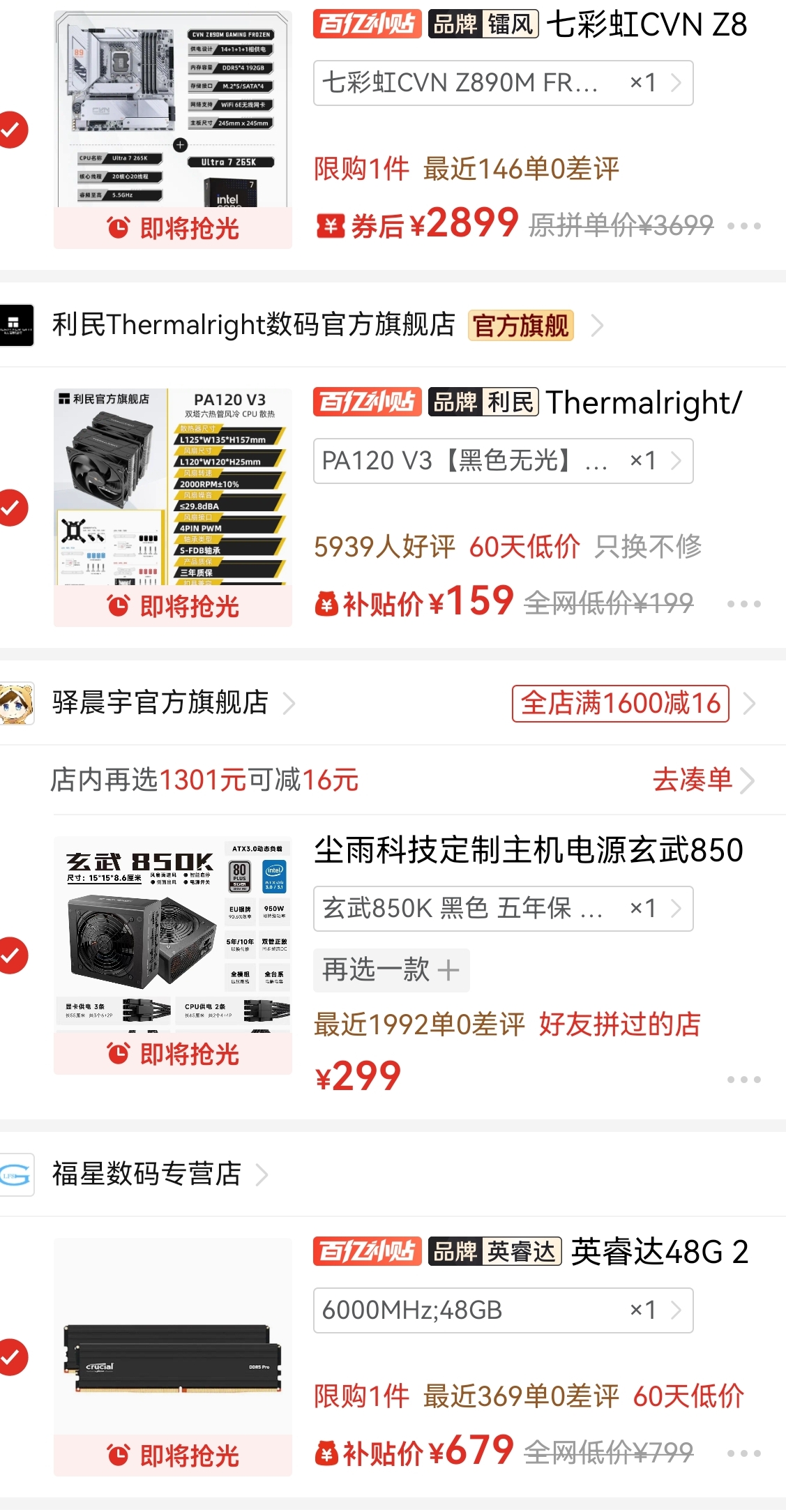Open more options for the ¥2899 motherboard
The image size is (786, 1512).
click(x=743, y=226)
